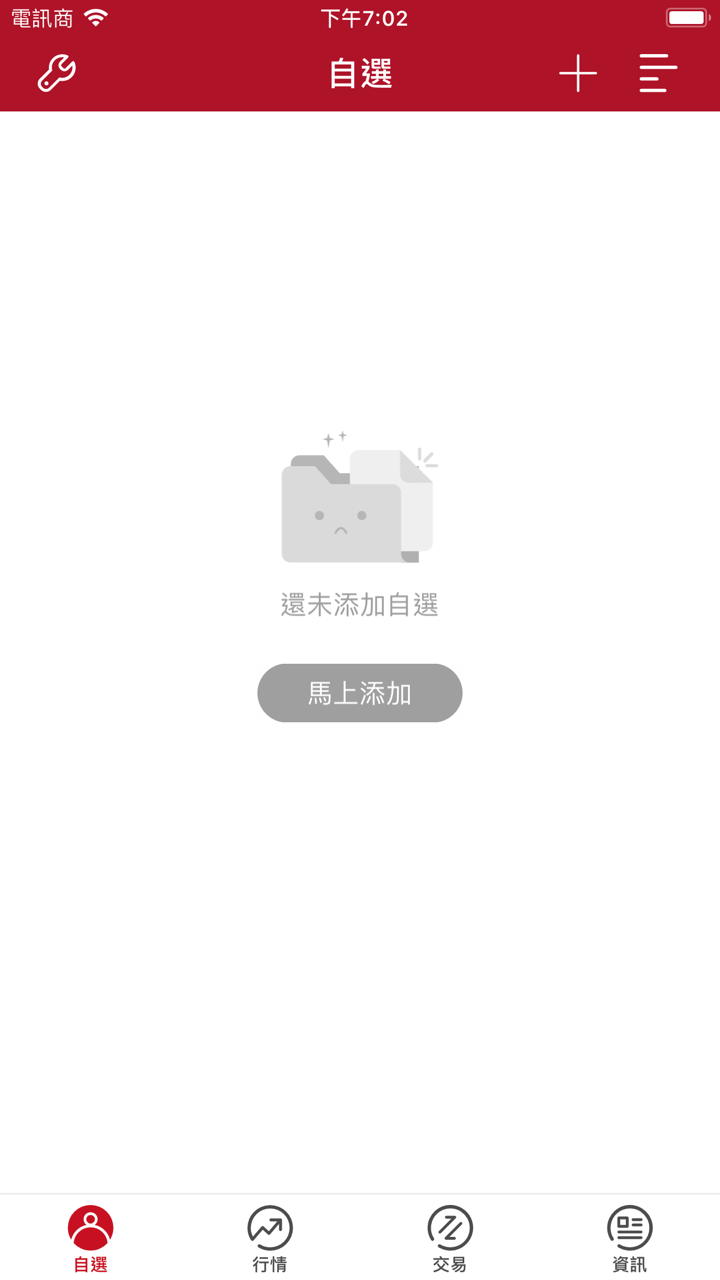Viewport: 720px width, 1280px height.
Task: Tap the plus icon to add stock
Action: pyautogui.click(x=578, y=74)
